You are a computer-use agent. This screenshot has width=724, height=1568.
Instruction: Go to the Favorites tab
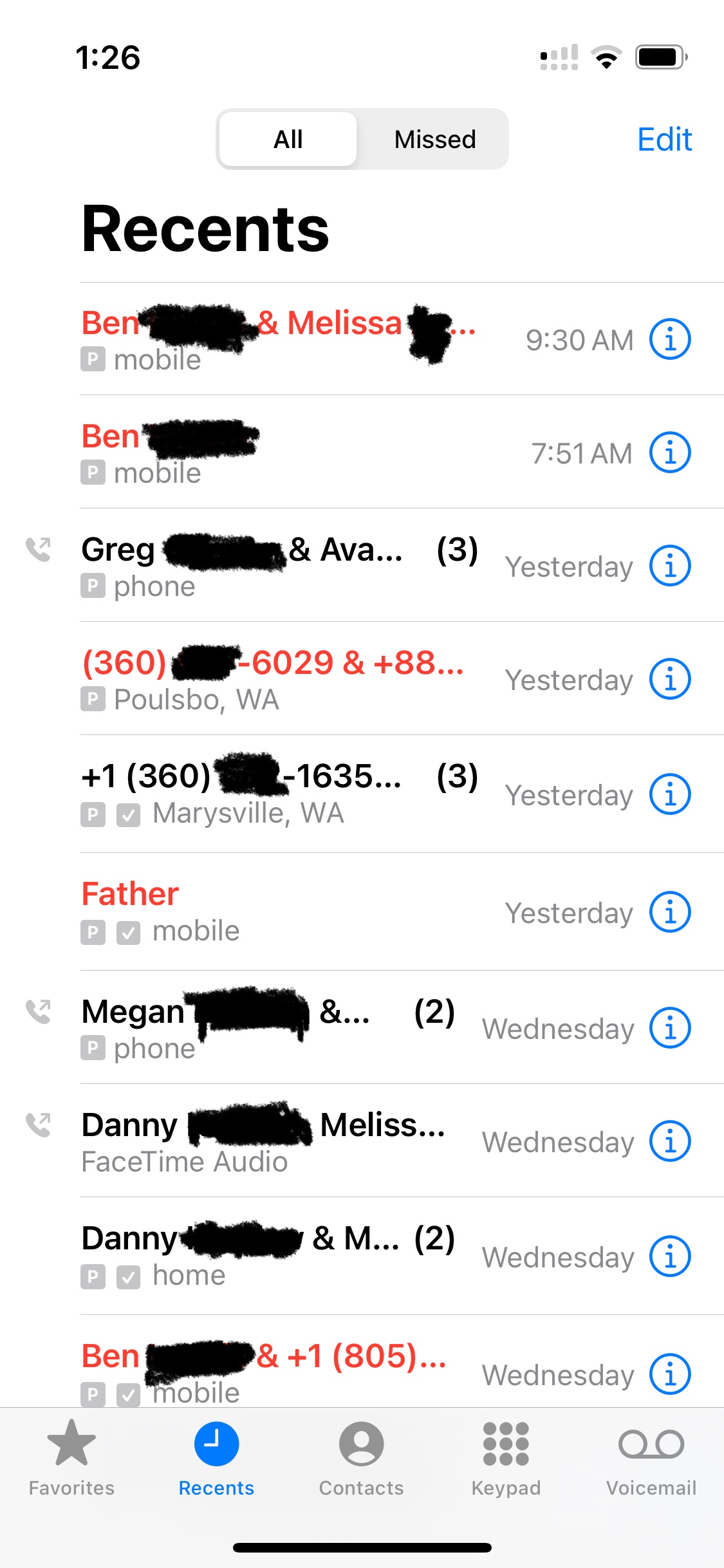(x=71, y=1458)
